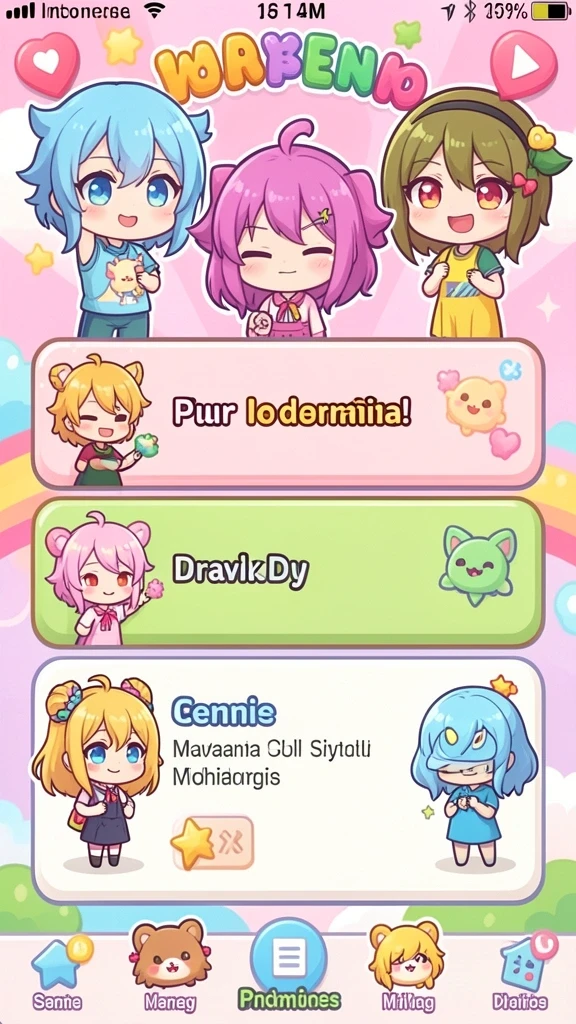This screenshot has width=576, height=1024.
Task: Select the center Pndmünes list tab
Action: [289, 967]
